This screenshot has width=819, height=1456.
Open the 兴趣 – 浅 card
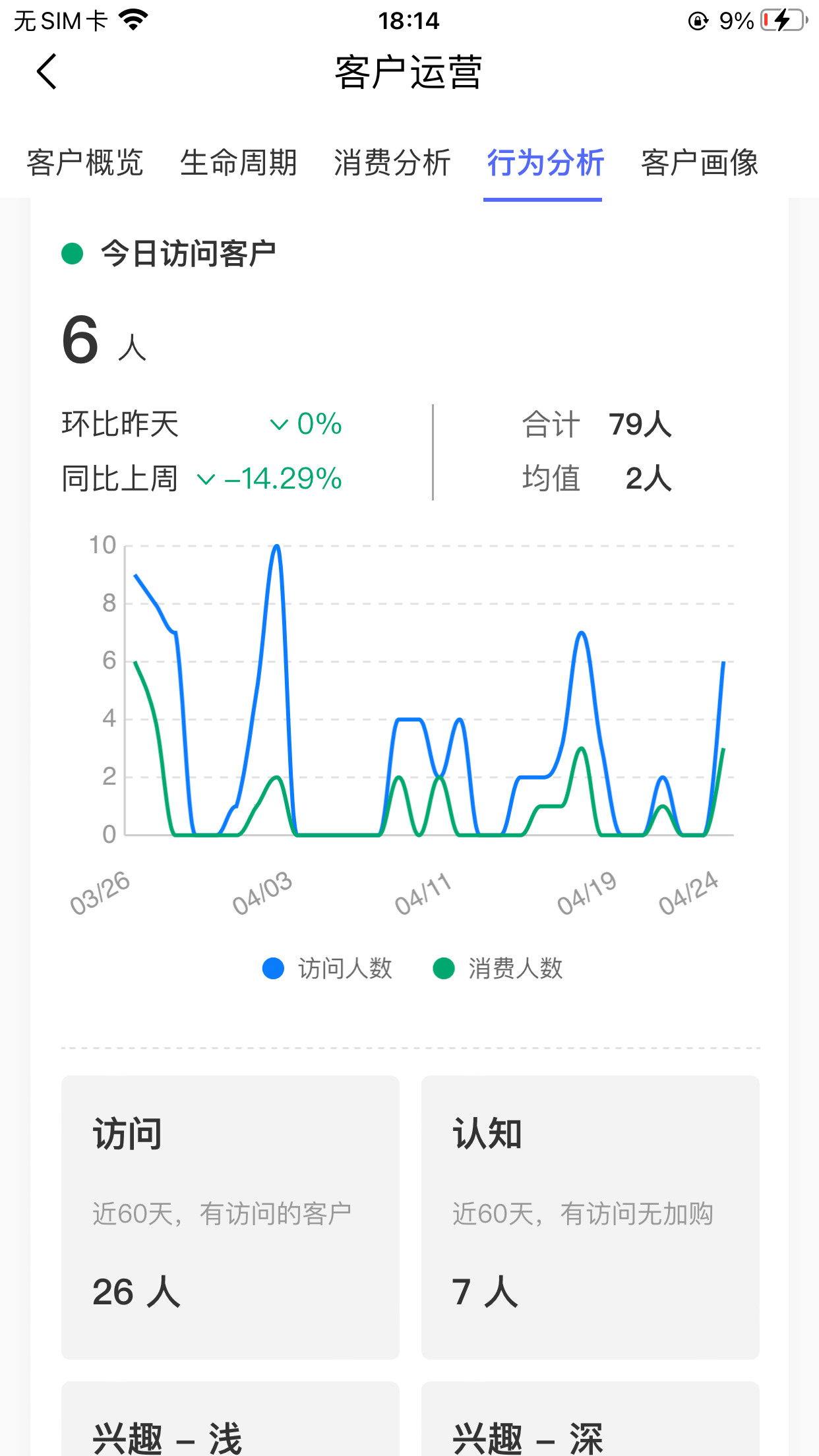pyautogui.click(x=230, y=1424)
